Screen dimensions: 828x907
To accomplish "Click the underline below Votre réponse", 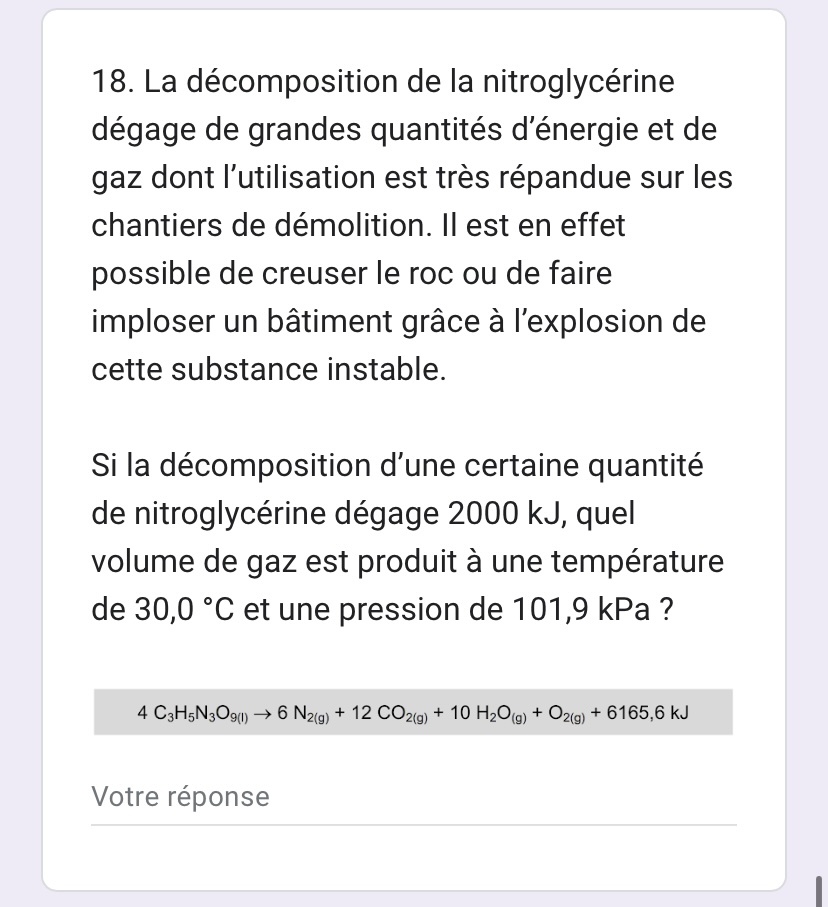I will tap(413, 824).
